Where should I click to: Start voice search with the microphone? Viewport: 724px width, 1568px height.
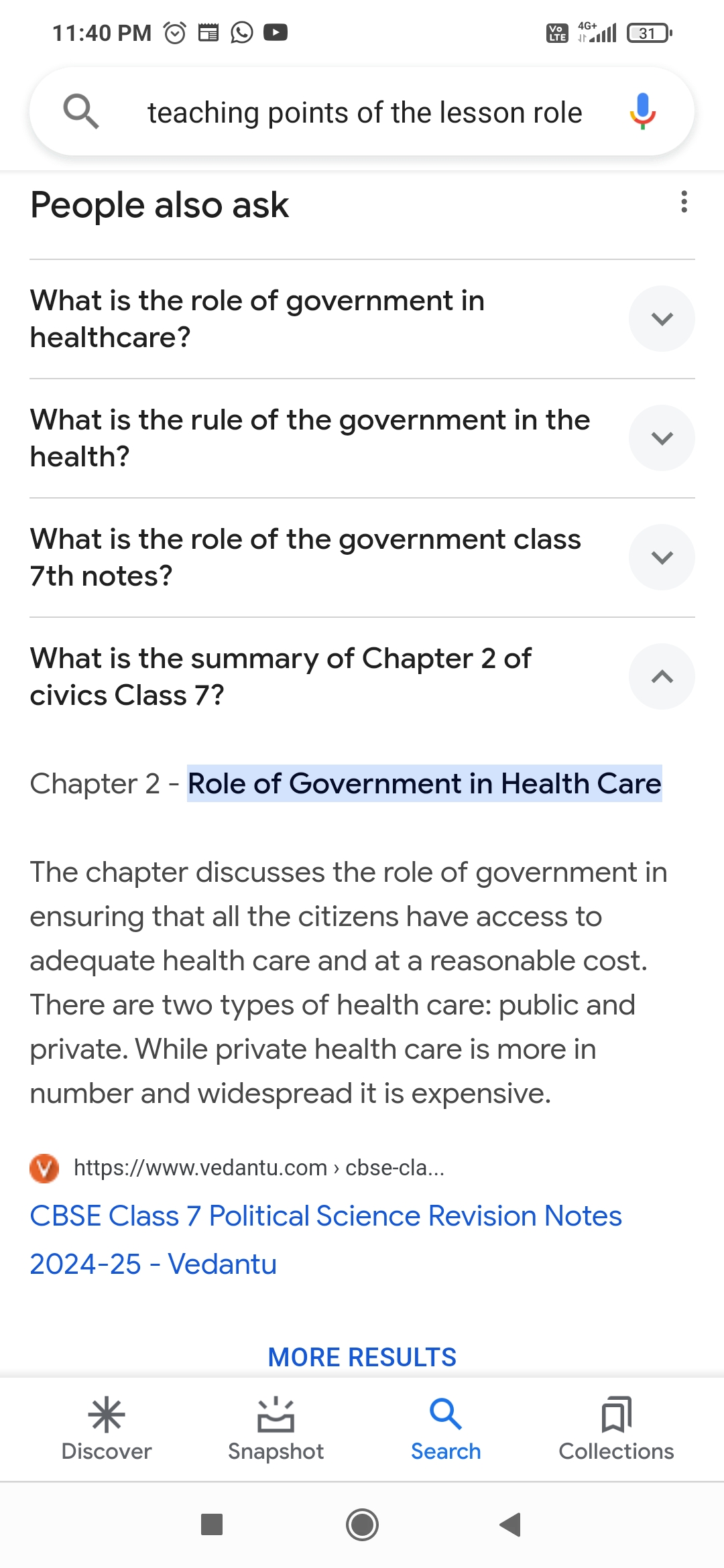click(x=642, y=111)
